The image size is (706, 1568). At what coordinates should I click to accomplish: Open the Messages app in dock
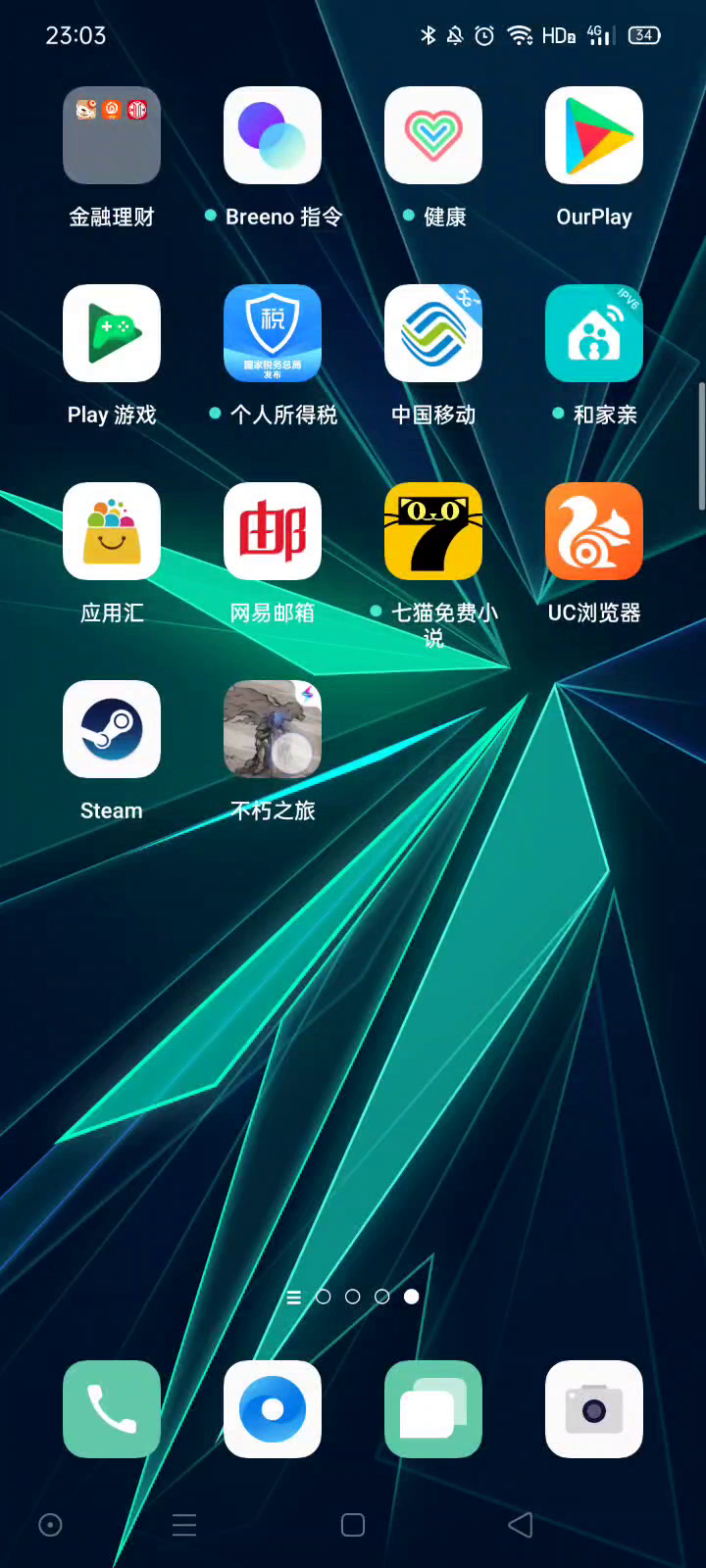pyautogui.click(x=433, y=1409)
